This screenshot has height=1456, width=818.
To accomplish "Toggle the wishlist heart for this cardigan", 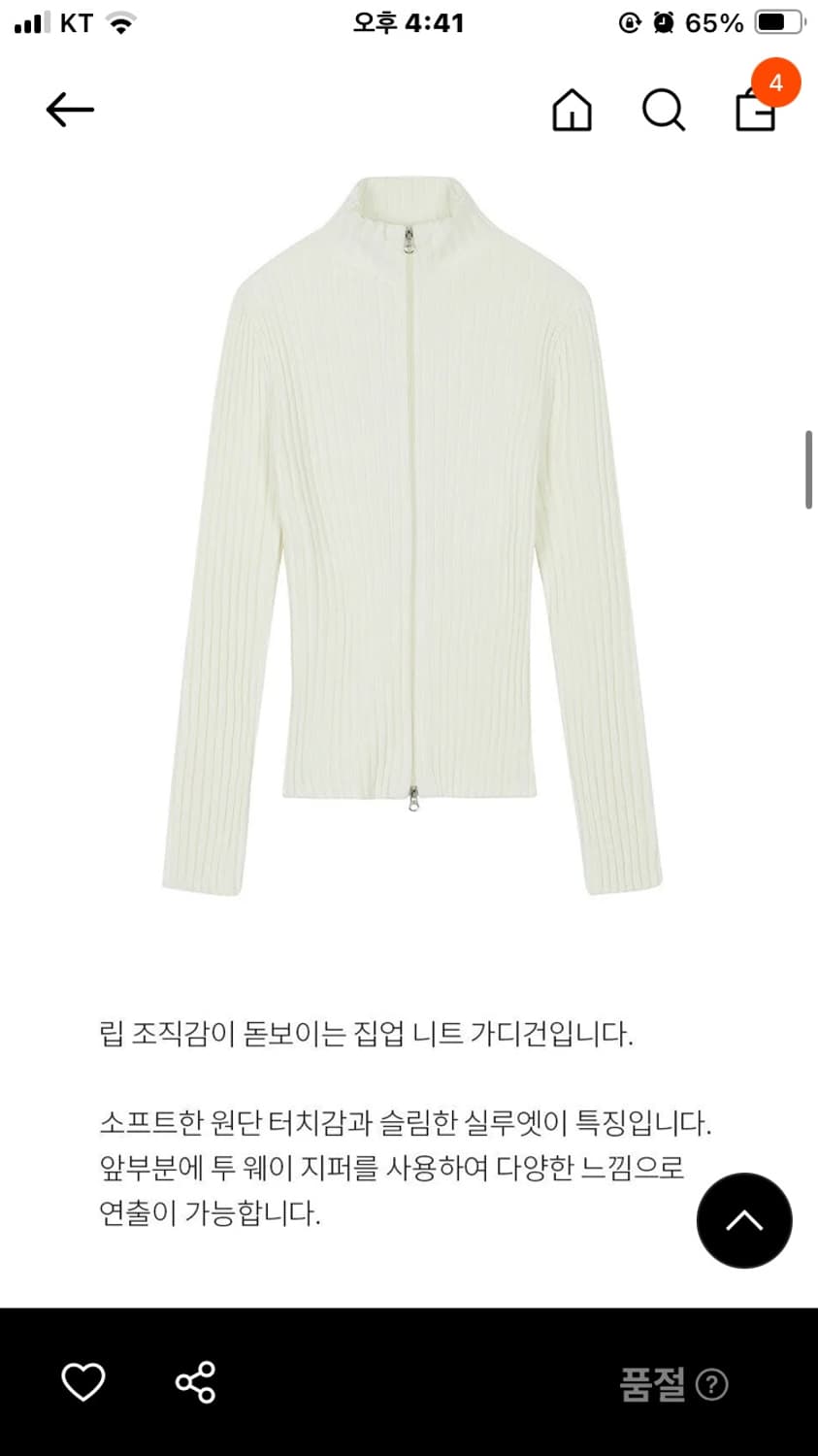I will [83, 1382].
